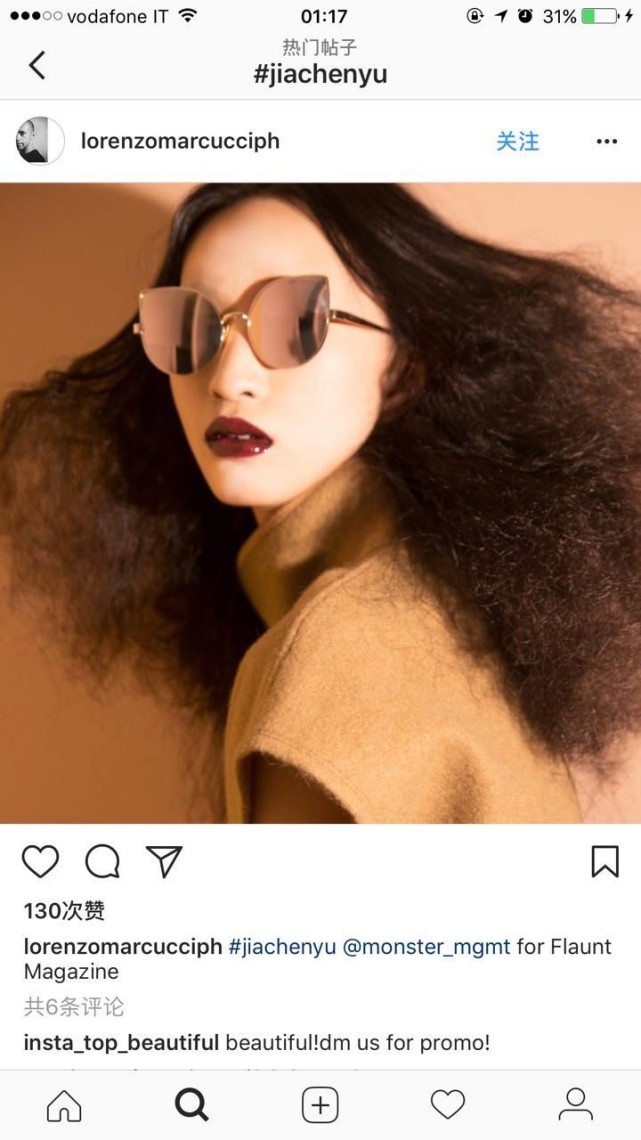
Task: Open the Search tab
Action: (192, 1106)
